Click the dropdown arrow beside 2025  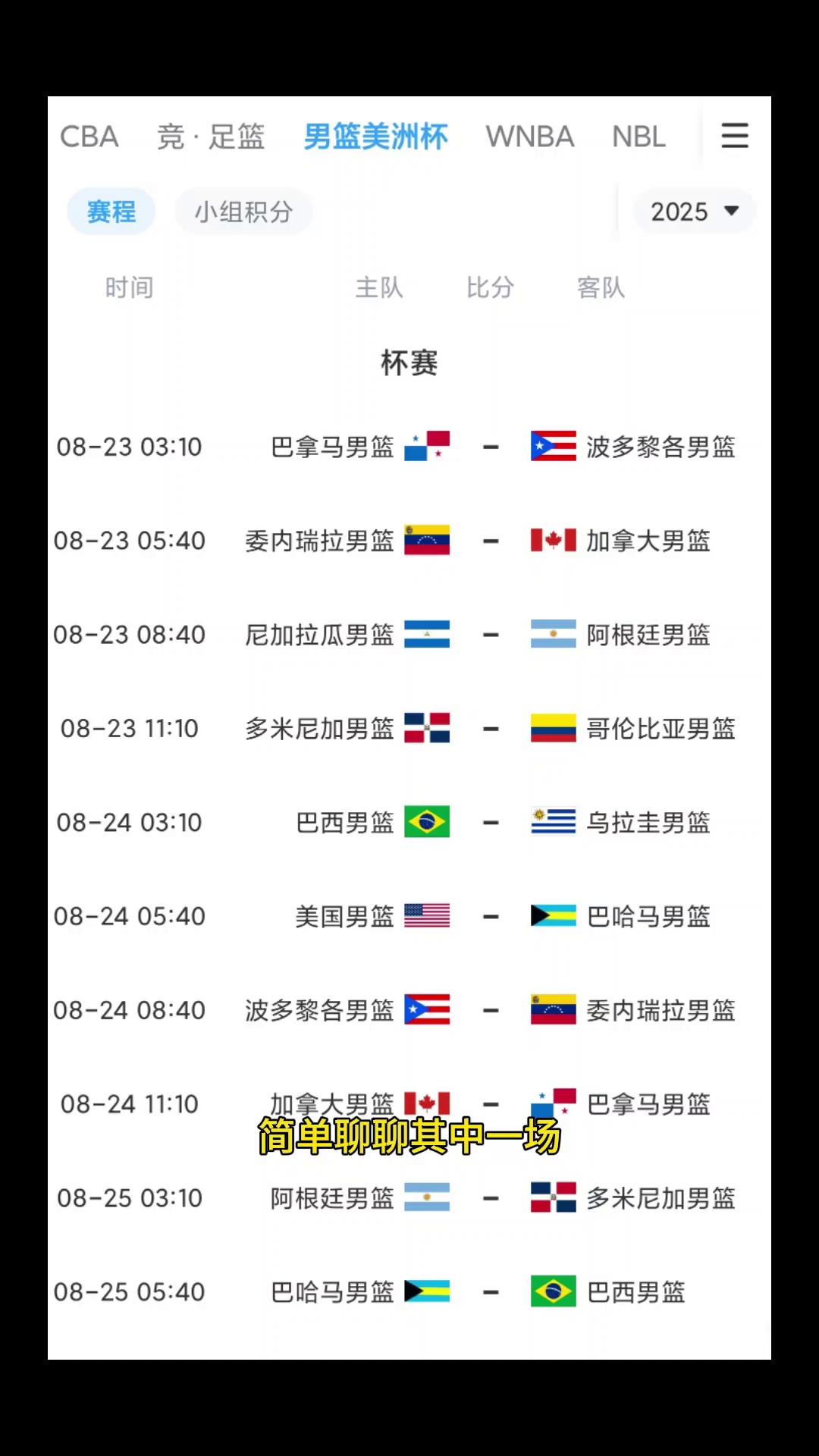tap(730, 212)
